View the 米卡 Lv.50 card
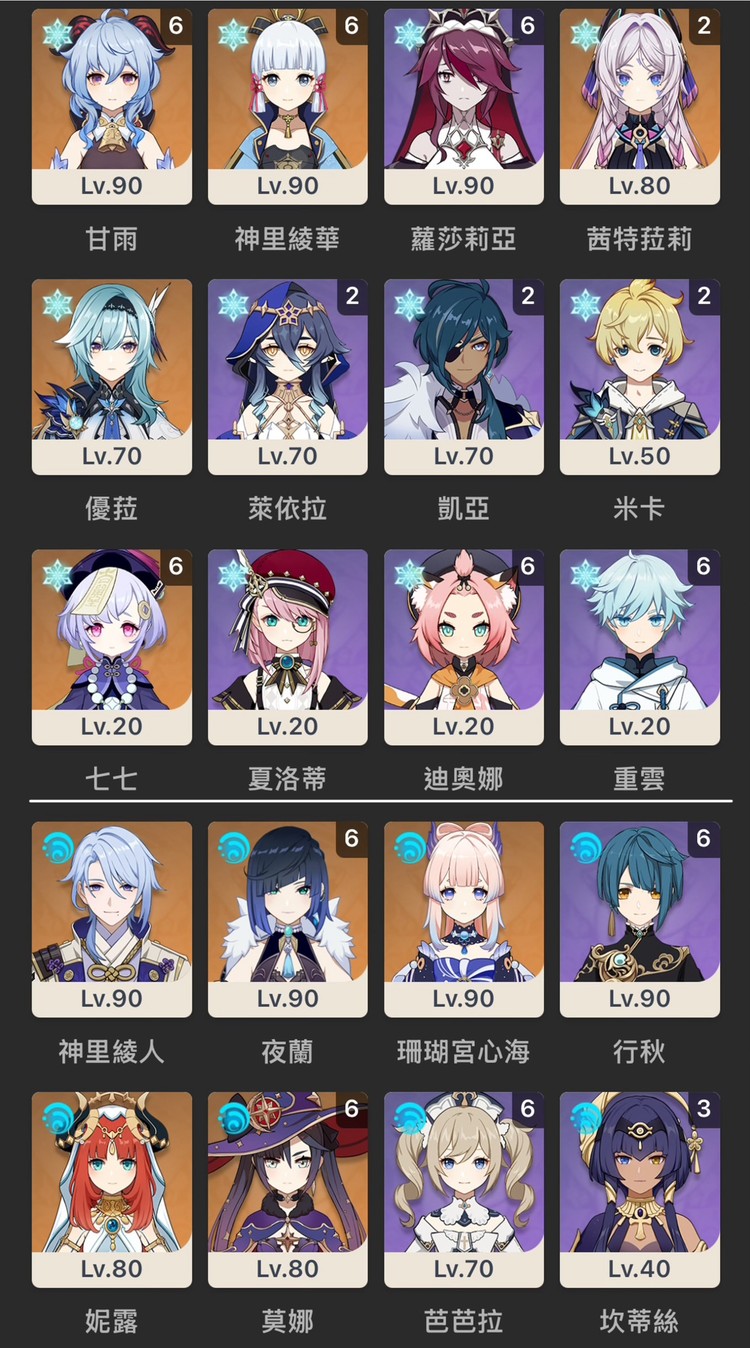750x1348 pixels. [640, 376]
